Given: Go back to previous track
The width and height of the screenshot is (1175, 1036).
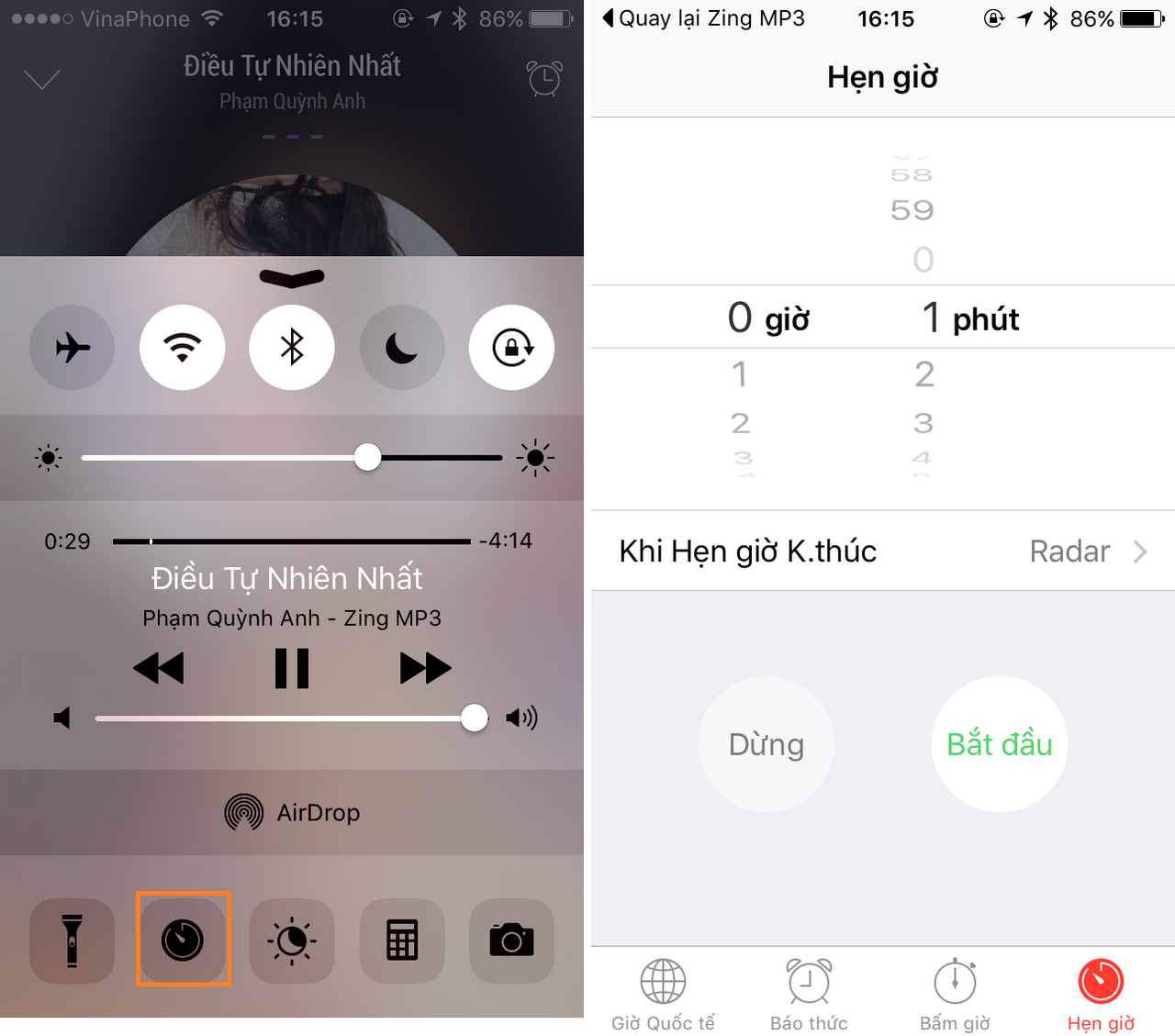Looking at the screenshot, I should pyautogui.click(x=159, y=668).
